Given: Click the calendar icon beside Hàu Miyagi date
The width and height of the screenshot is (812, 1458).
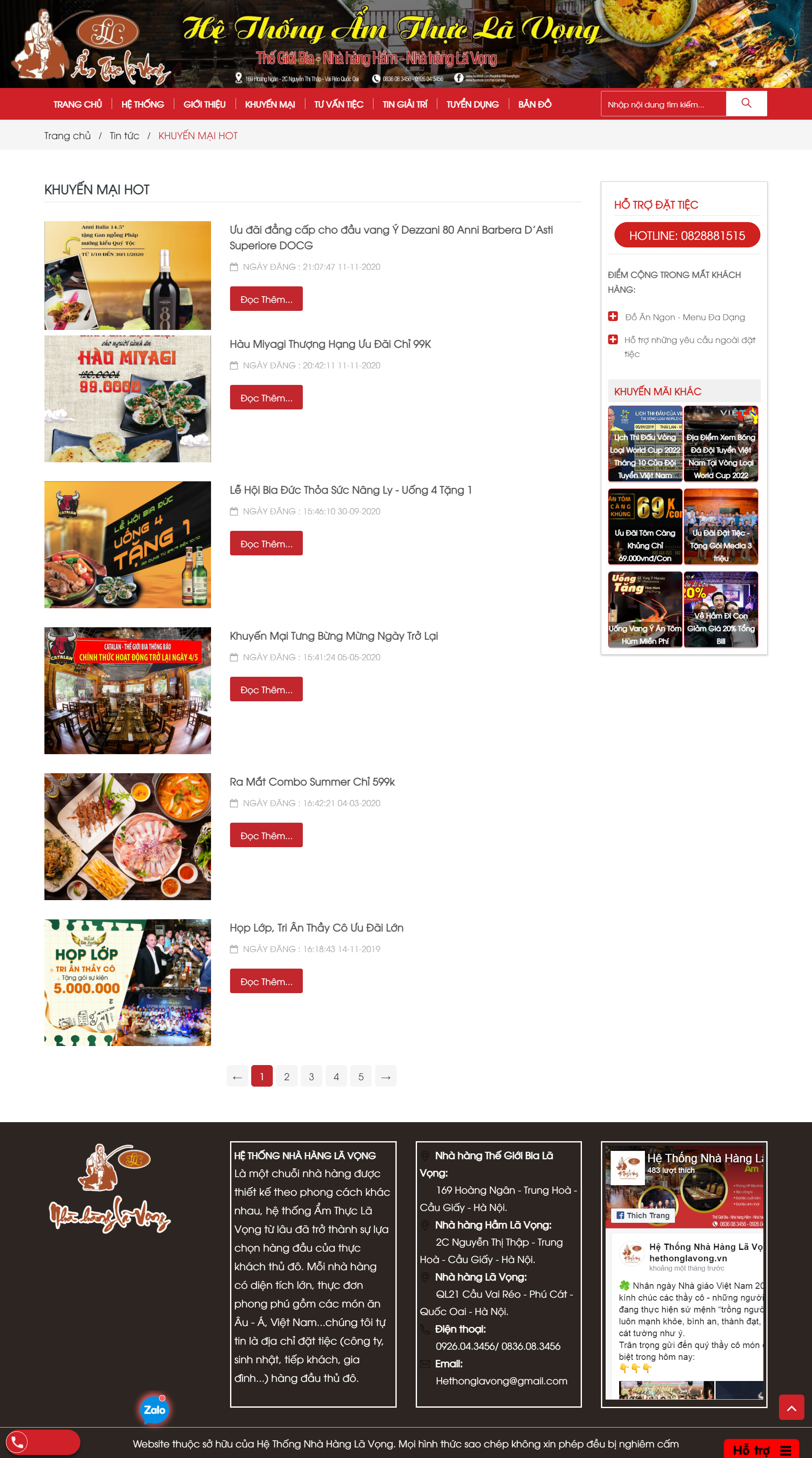Looking at the screenshot, I should (233, 365).
